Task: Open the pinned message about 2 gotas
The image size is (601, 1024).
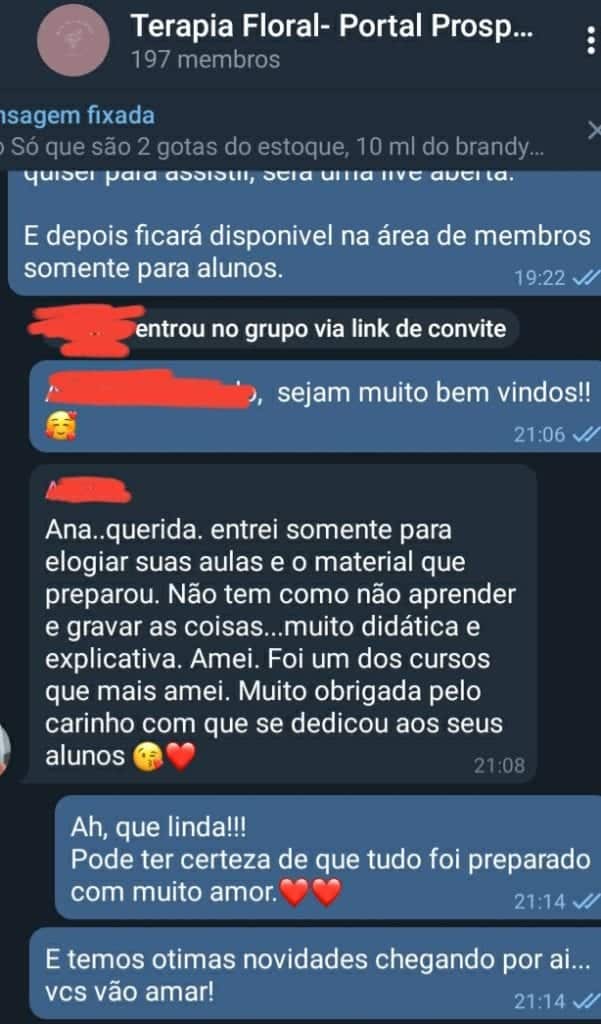Action: (270, 132)
